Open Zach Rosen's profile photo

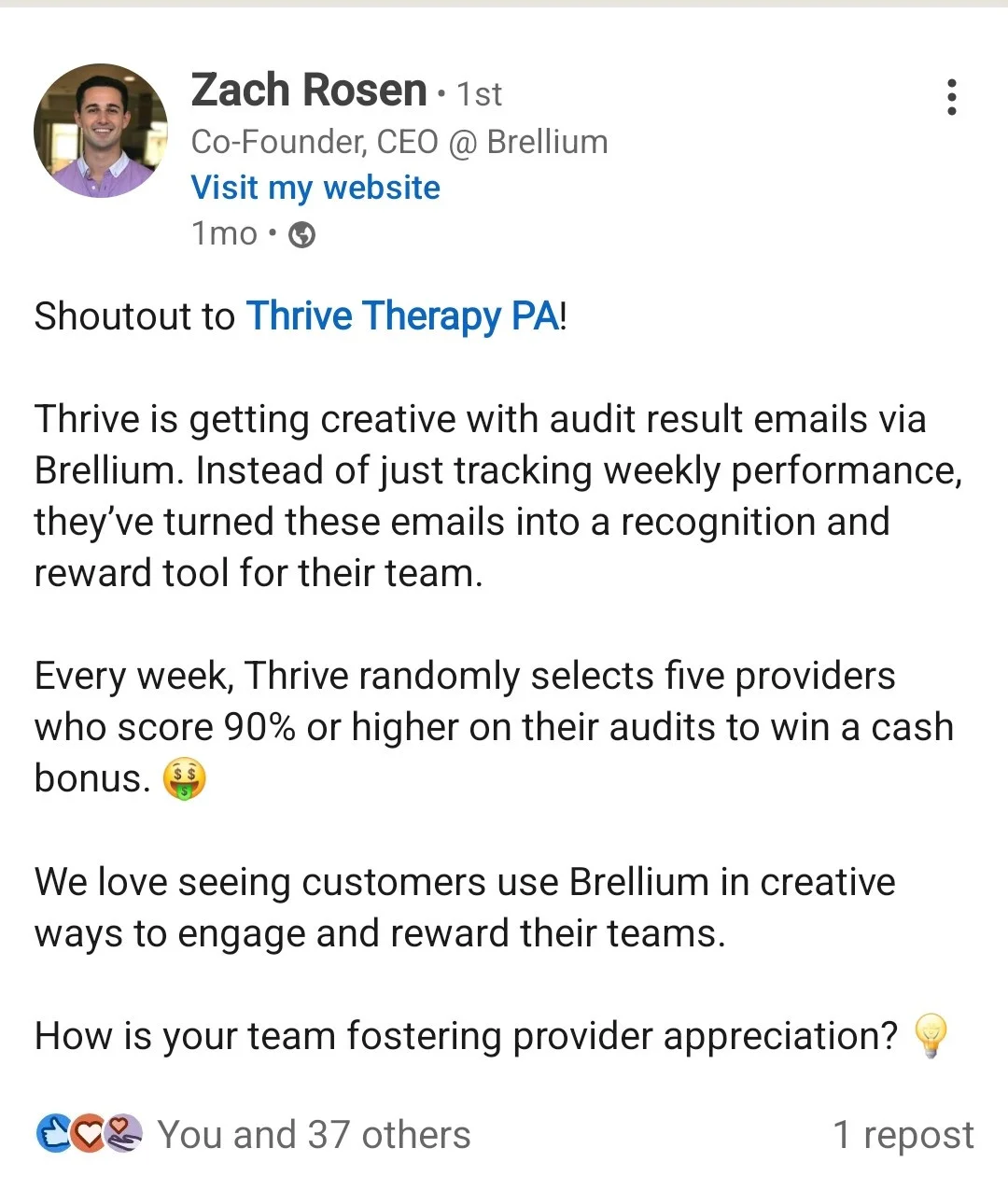point(101,131)
